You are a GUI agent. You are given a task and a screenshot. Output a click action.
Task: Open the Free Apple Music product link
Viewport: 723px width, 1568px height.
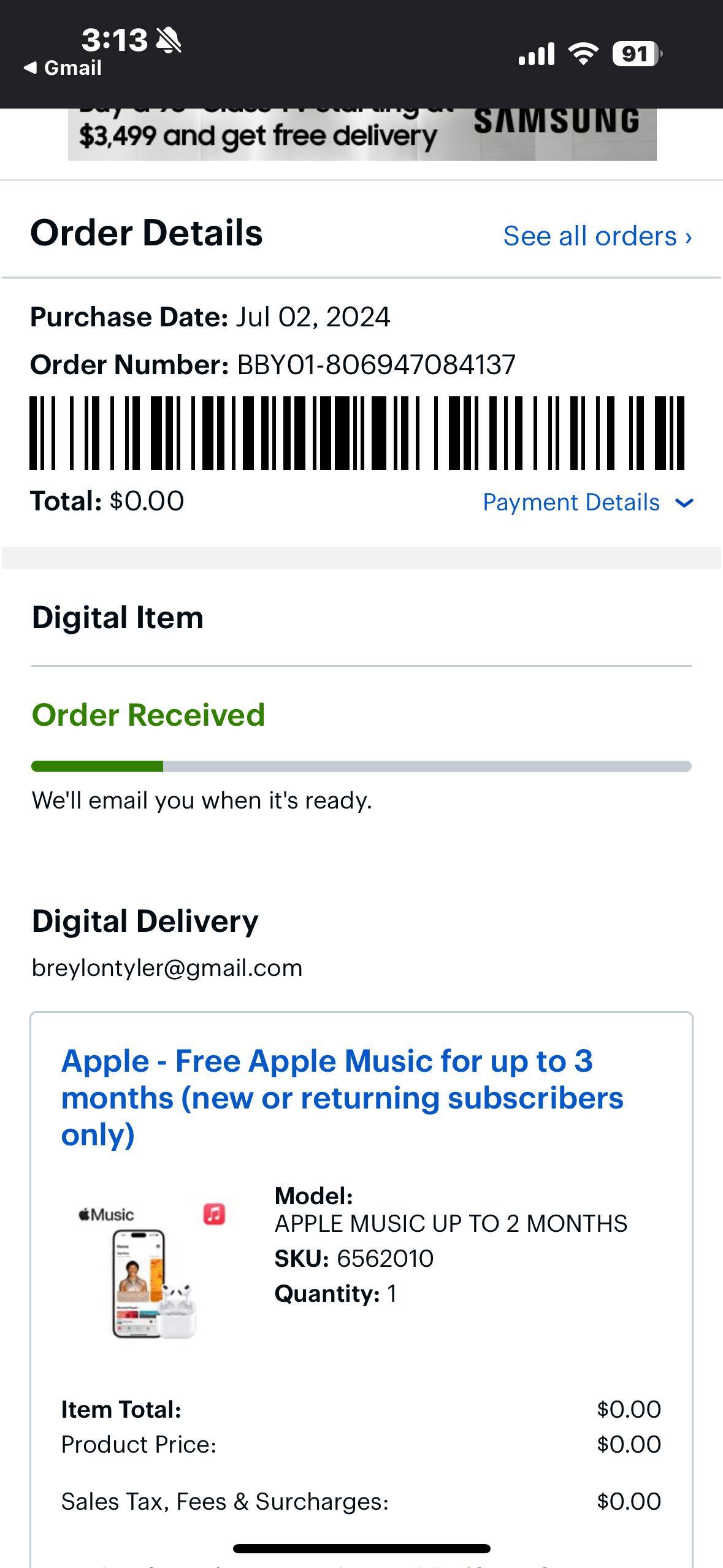click(342, 1097)
